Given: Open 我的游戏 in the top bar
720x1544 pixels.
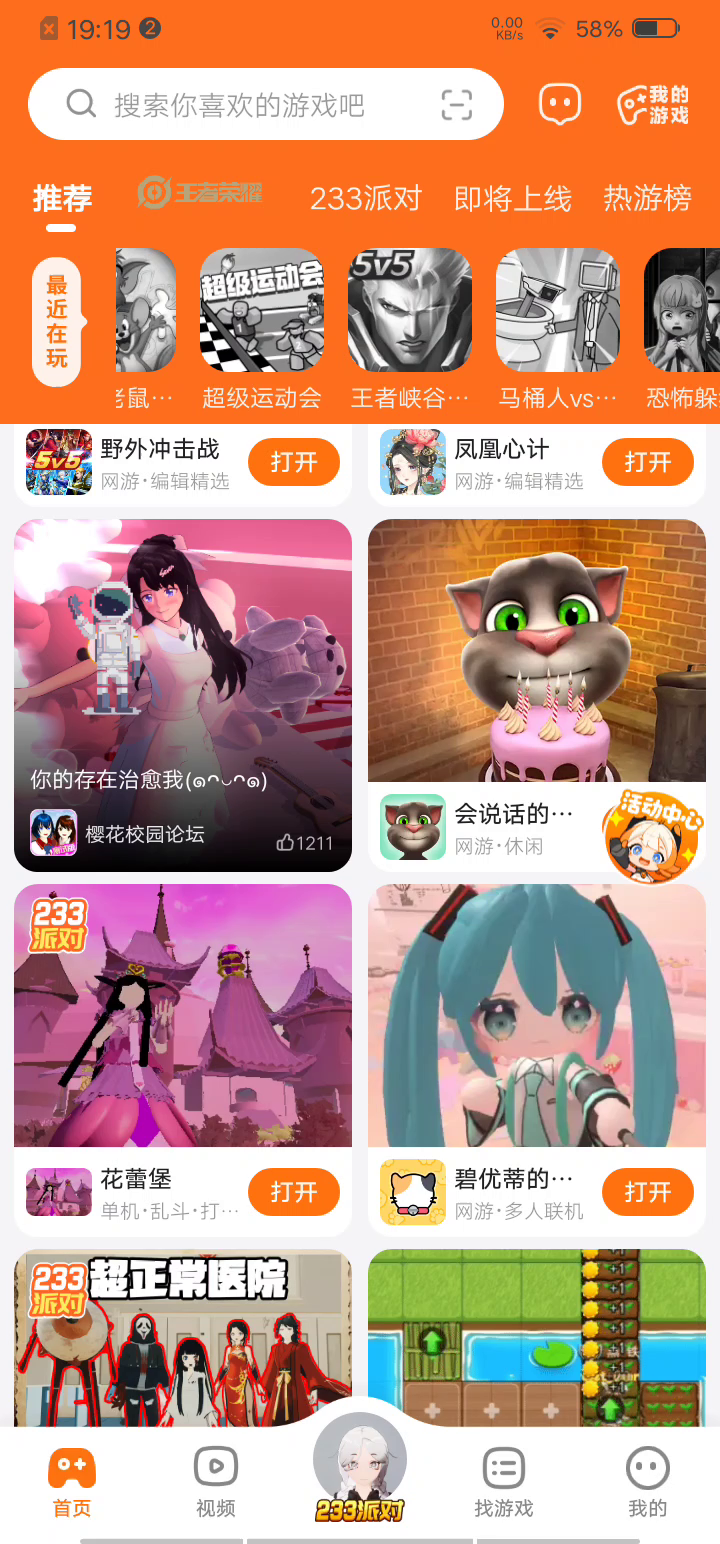Looking at the screenshot, I should [x=654, y=105].
